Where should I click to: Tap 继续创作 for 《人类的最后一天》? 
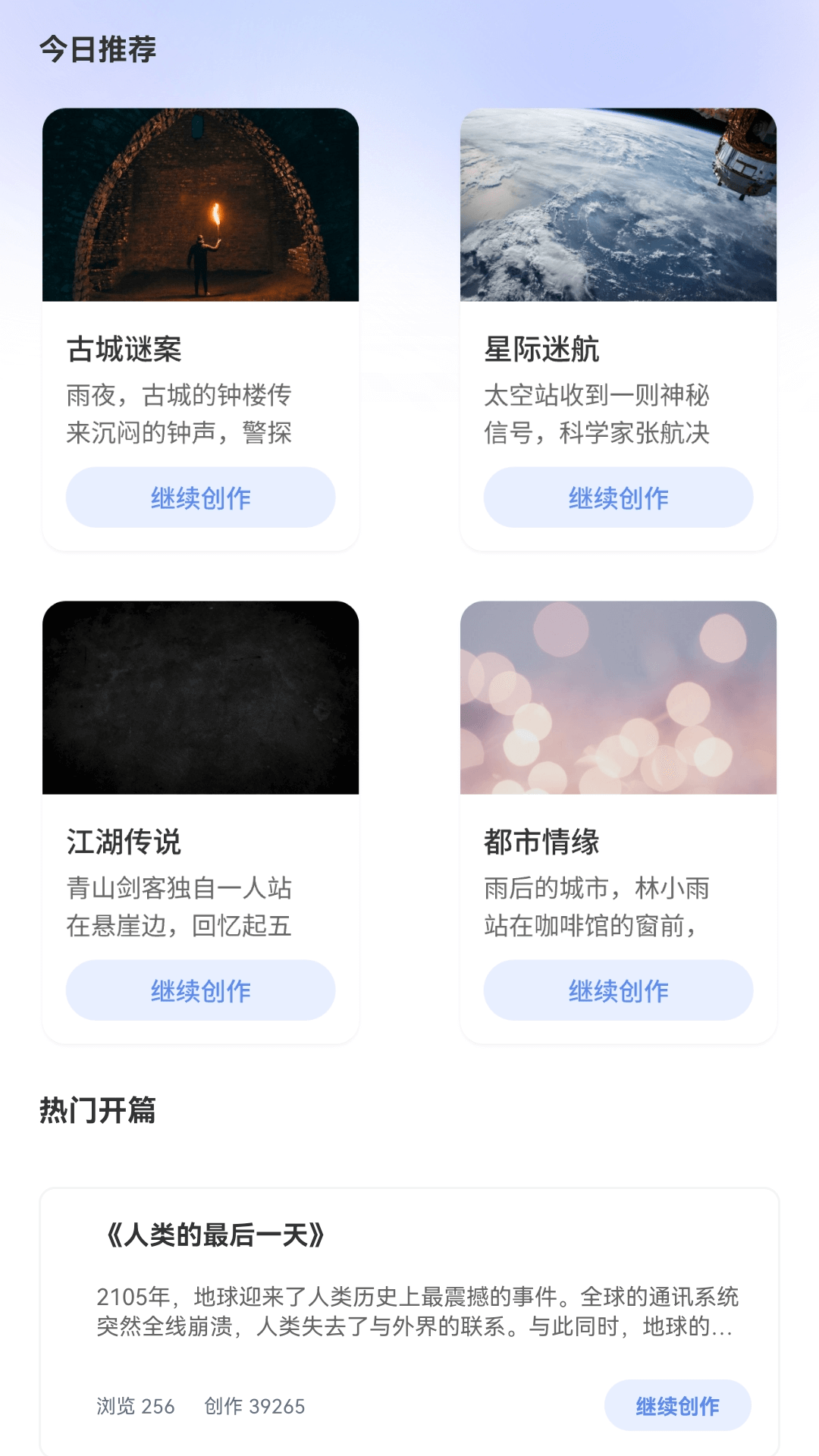(677, 1404)
